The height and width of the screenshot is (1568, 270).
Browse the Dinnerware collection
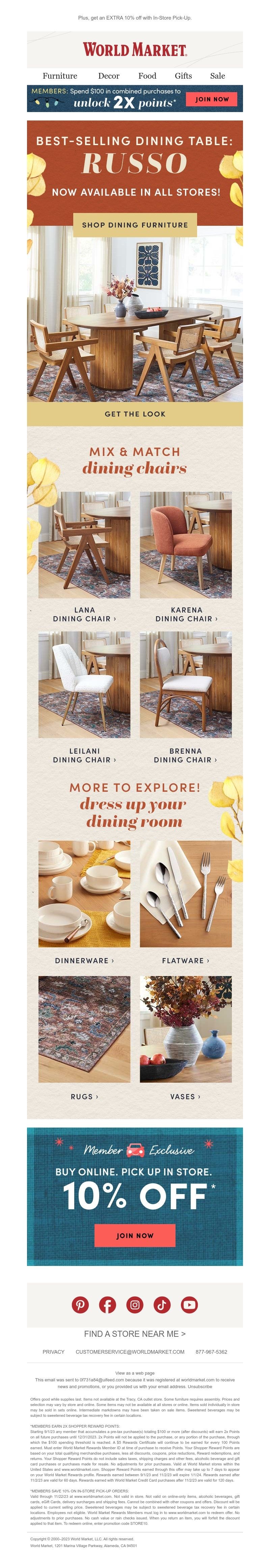[84, 961]
